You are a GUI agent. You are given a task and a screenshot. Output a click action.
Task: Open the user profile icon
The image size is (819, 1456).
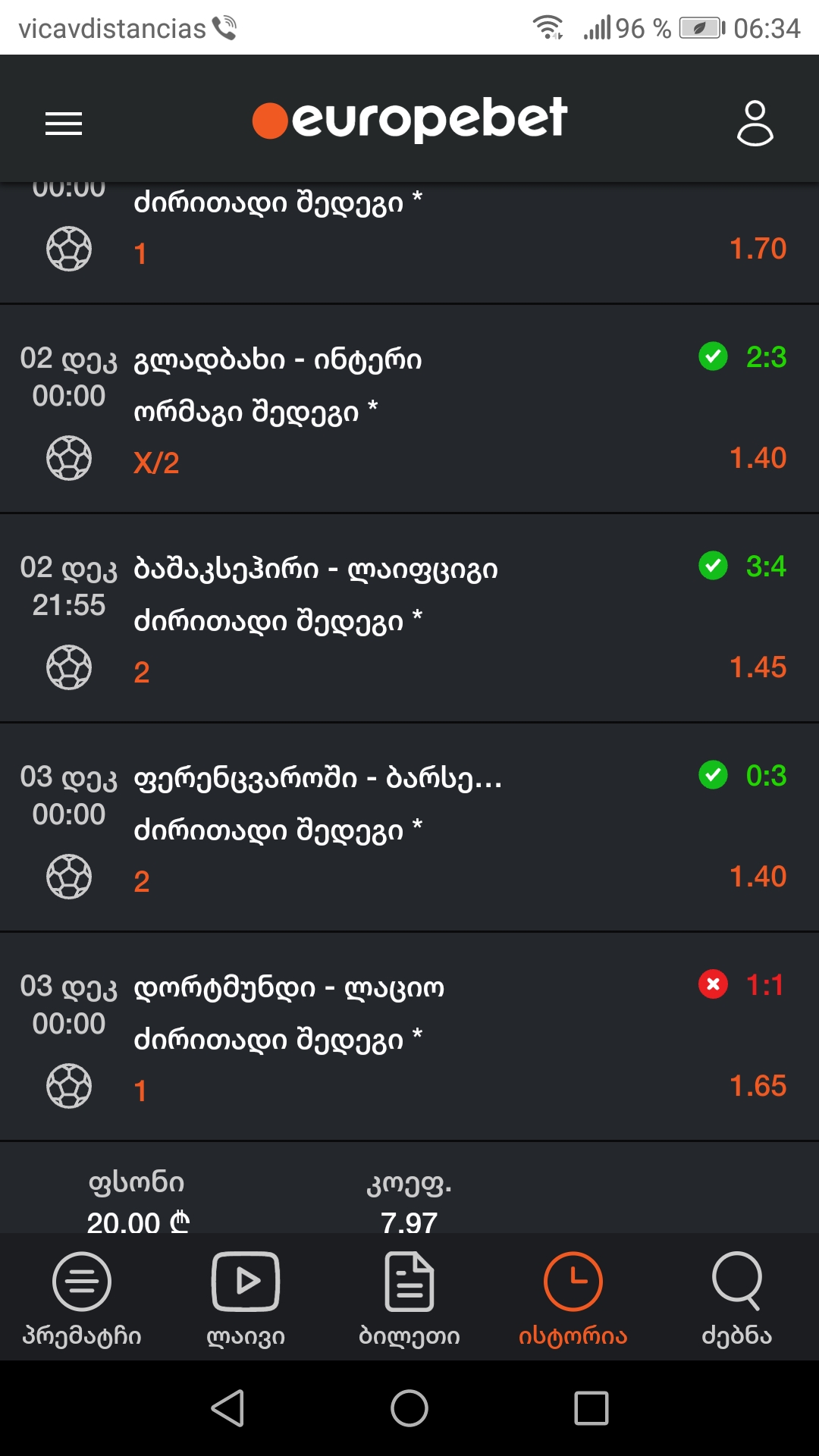tap(755, 122)
